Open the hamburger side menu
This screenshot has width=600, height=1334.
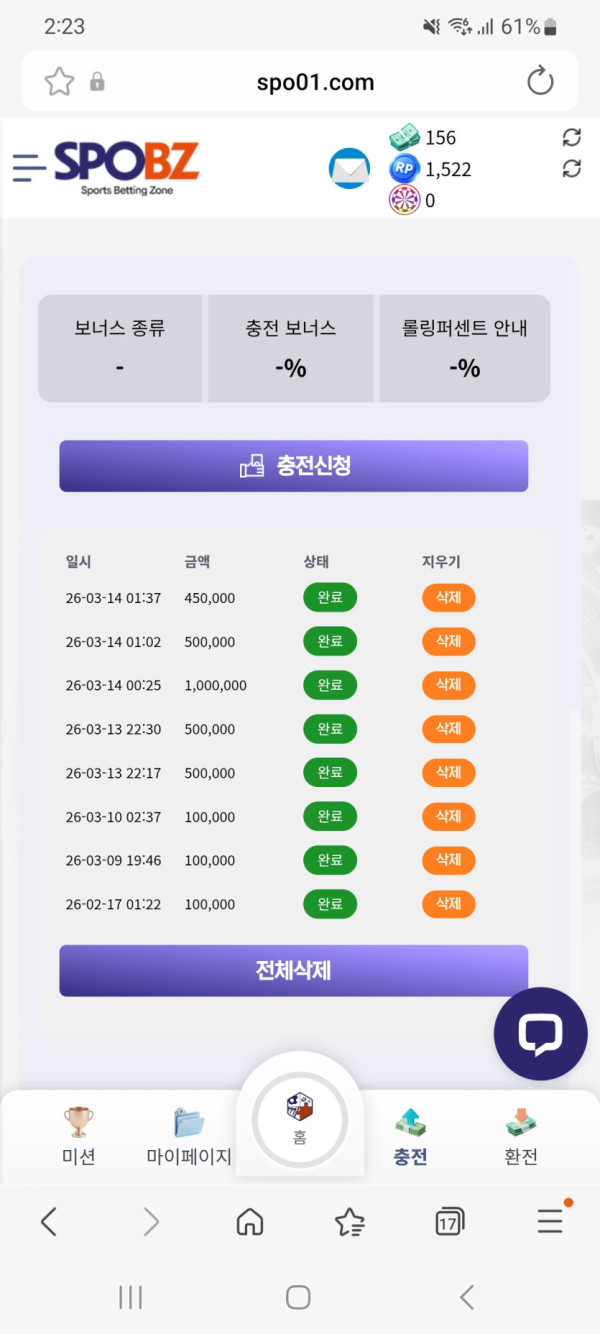(29, 167)
